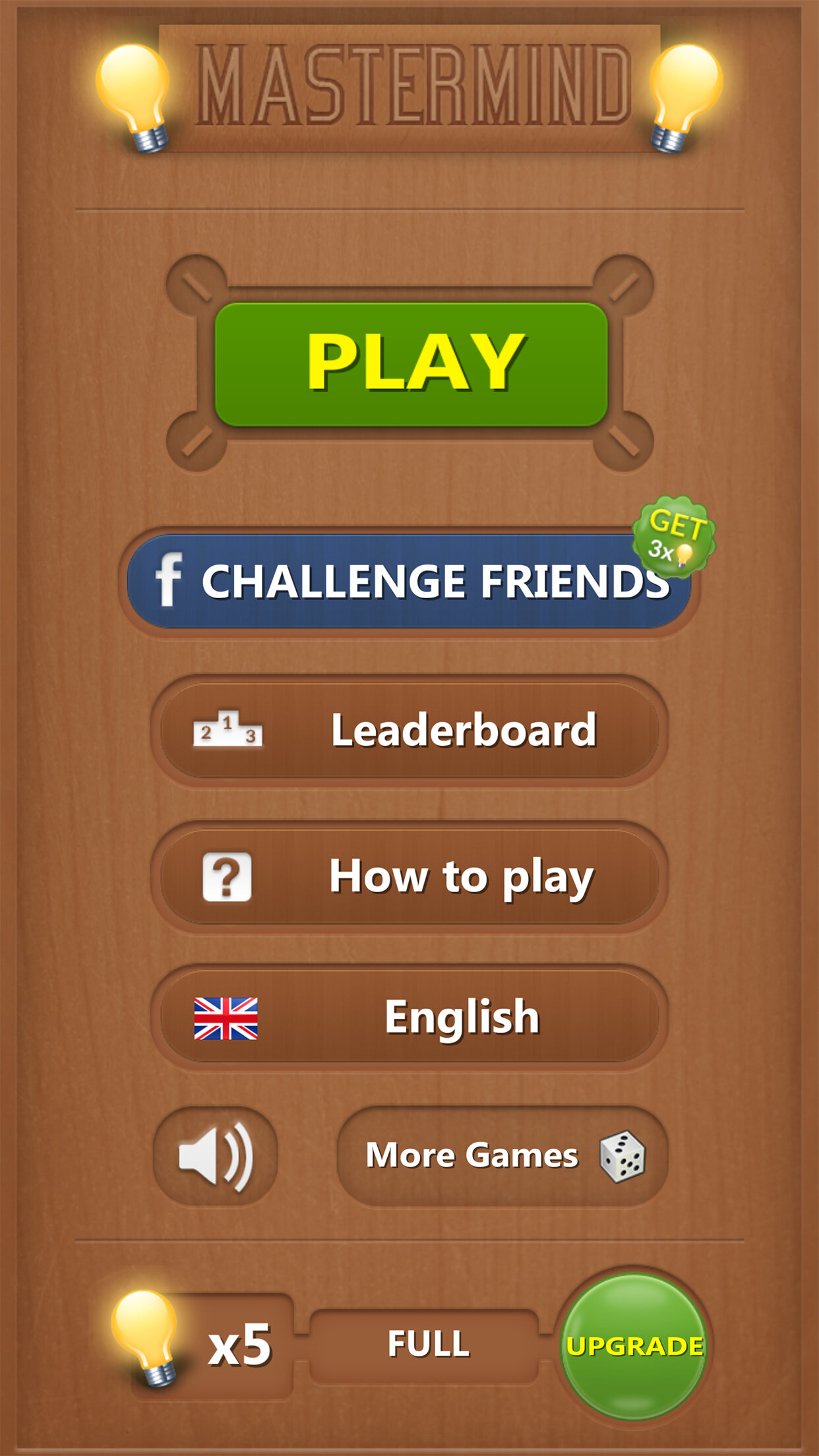Open More Games
The width and height of the screenshot is (819, 1456).
502,1157
